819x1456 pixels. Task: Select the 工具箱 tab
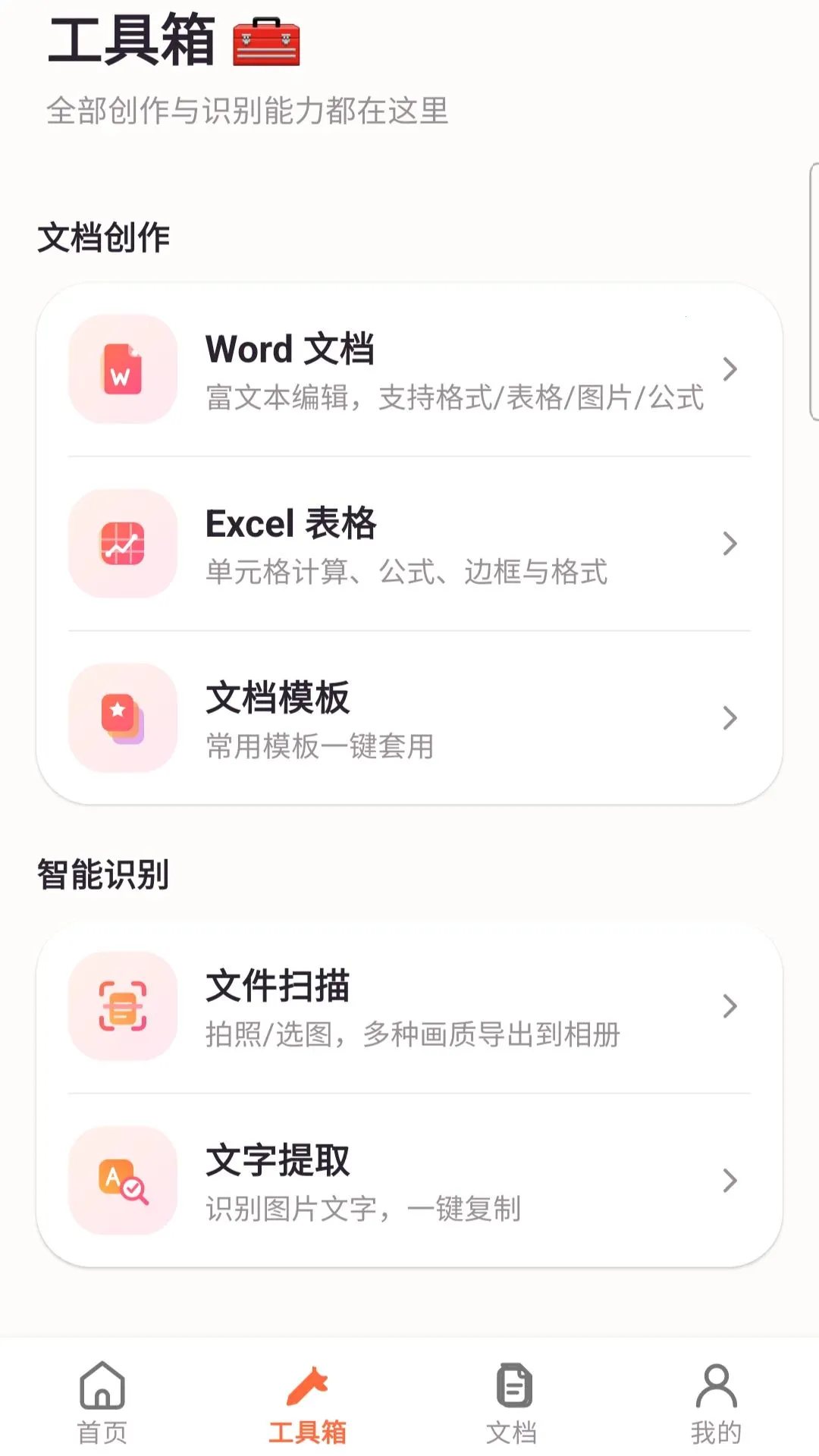[x=307, y=1403]
